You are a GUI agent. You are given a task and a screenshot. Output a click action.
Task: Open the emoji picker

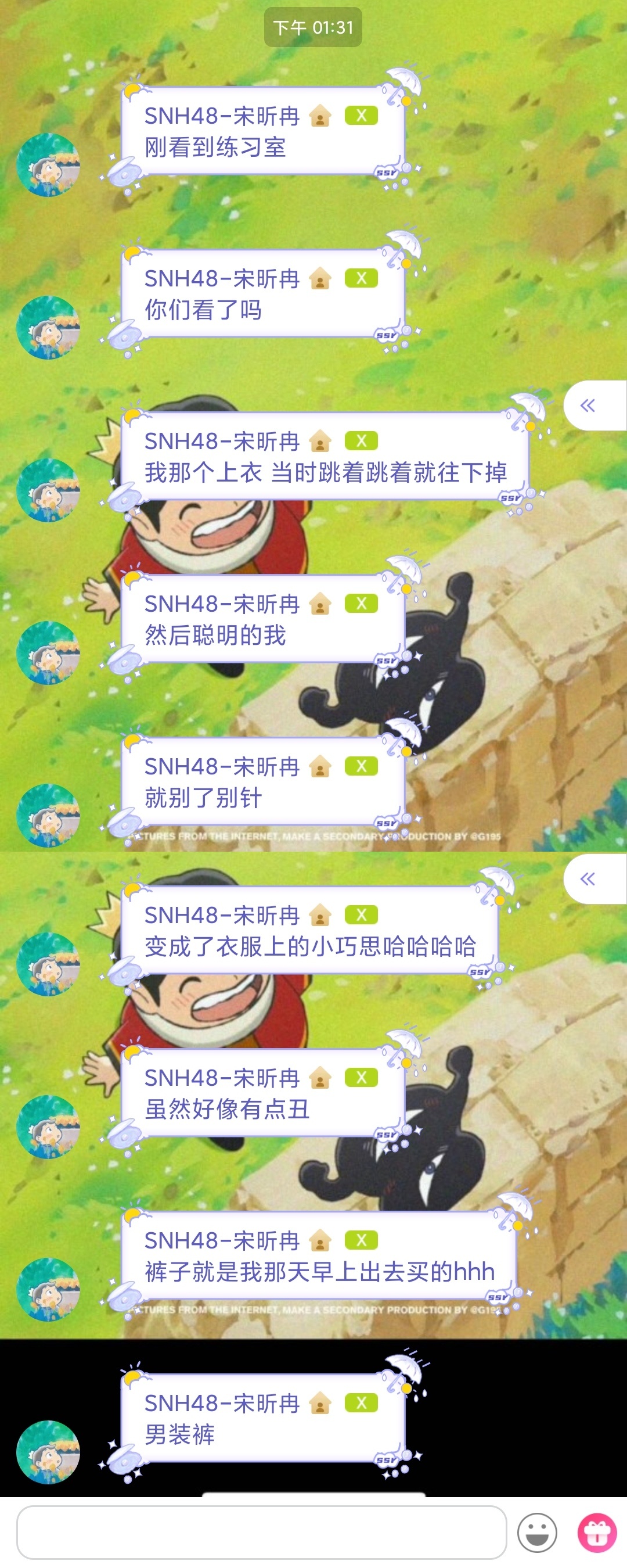[x=537, y=1533]
